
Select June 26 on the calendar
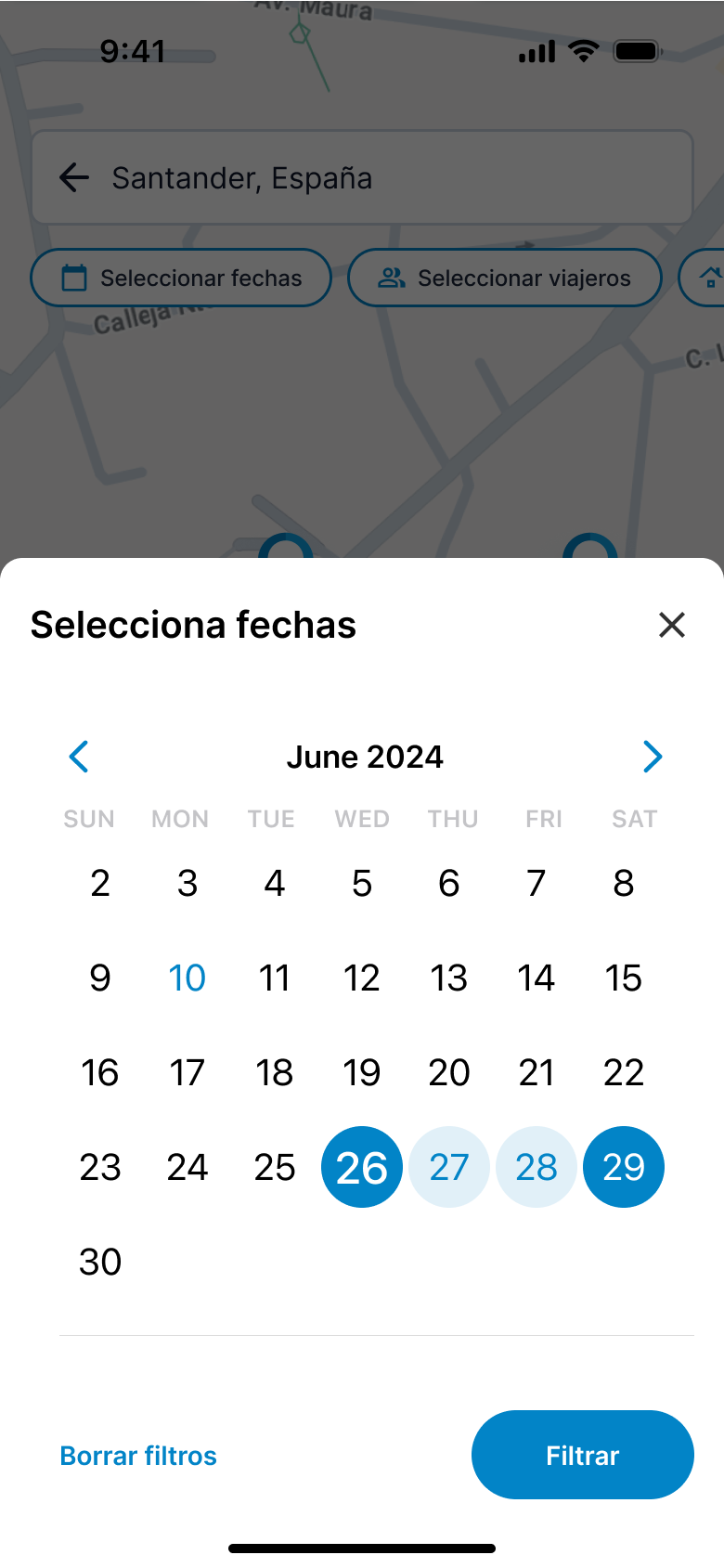pos(362,1167)
